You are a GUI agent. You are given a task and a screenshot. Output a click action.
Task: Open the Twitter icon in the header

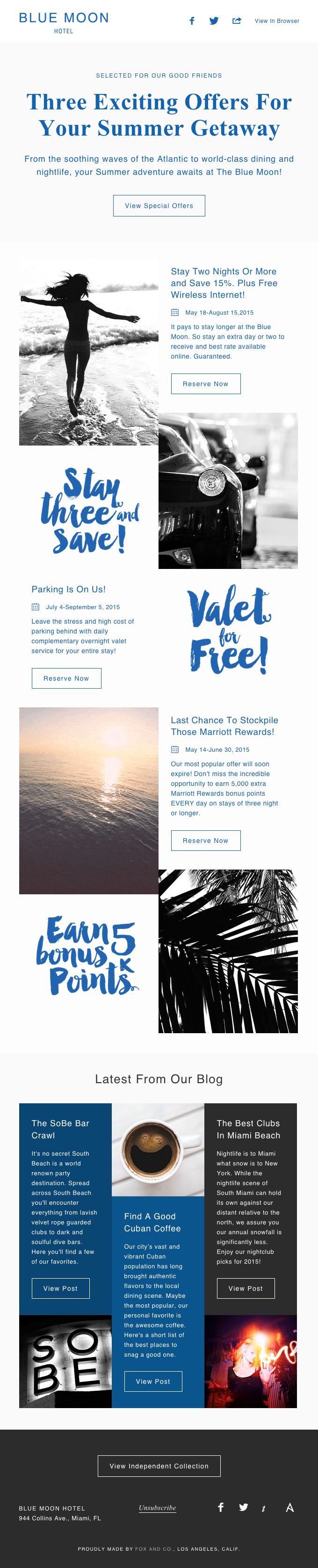[214, 21]
